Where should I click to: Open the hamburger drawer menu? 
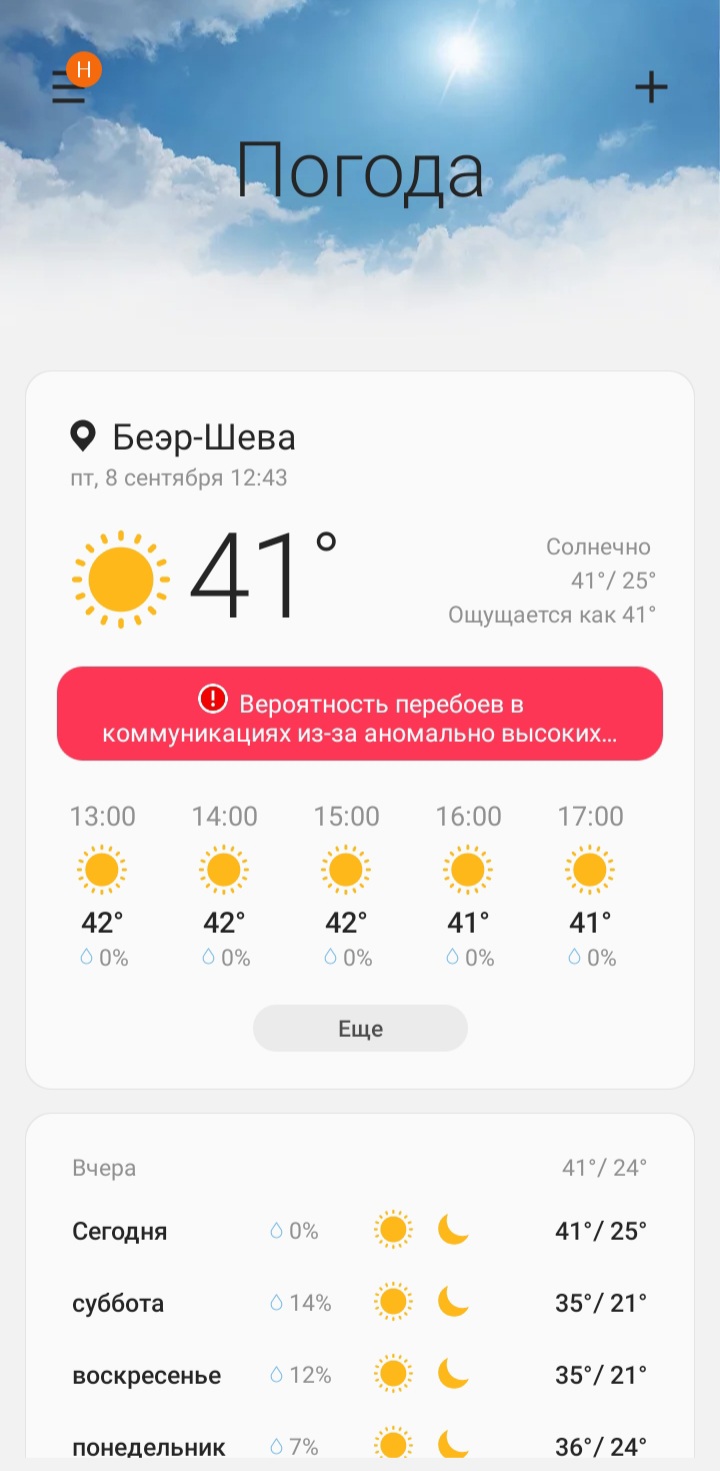pos(69,88)
